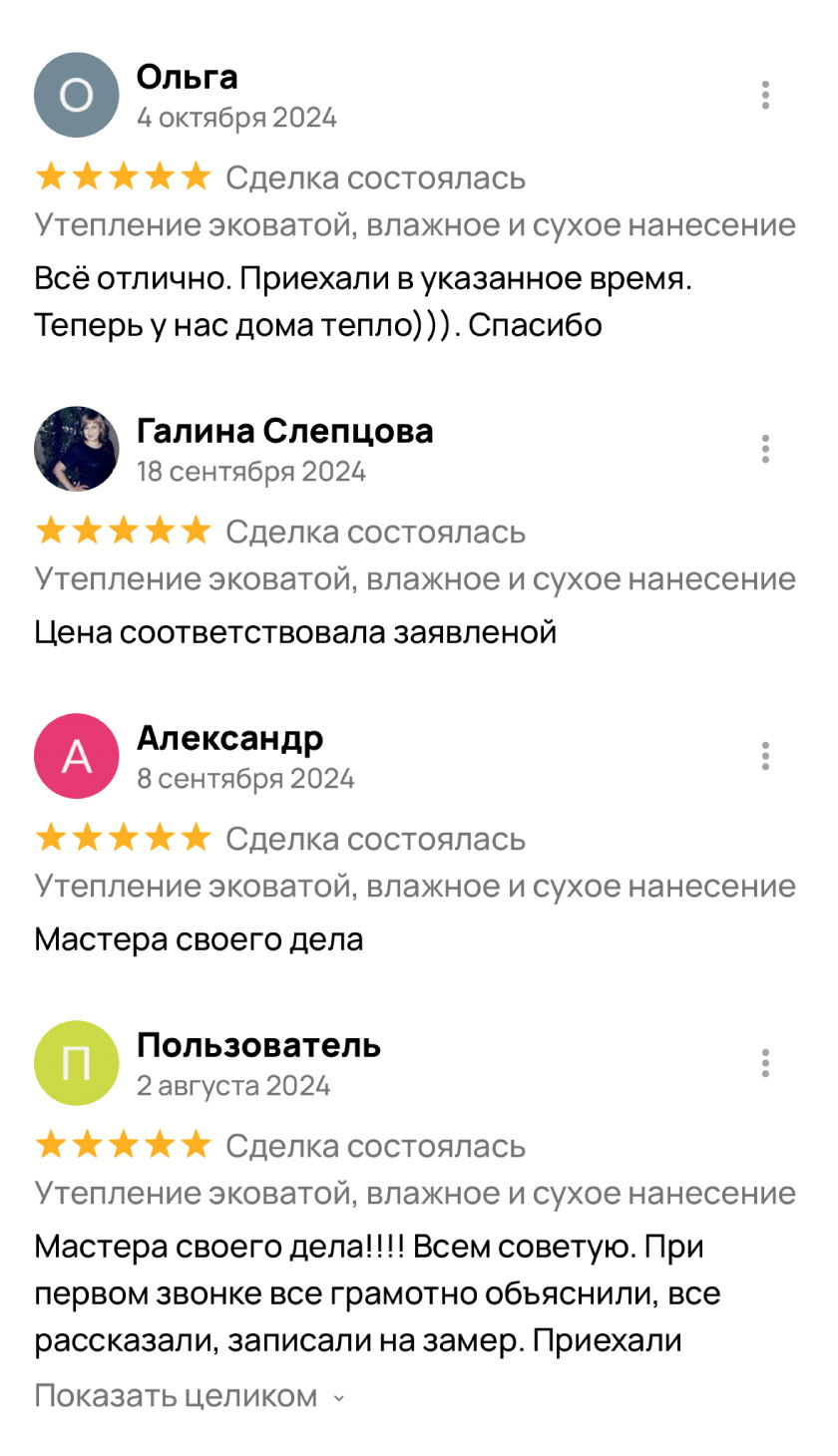View Галина Слепцова's profile photo
Image resolution: width=838 pixels, height=1456 pixels.
click(x=77, y=449)
